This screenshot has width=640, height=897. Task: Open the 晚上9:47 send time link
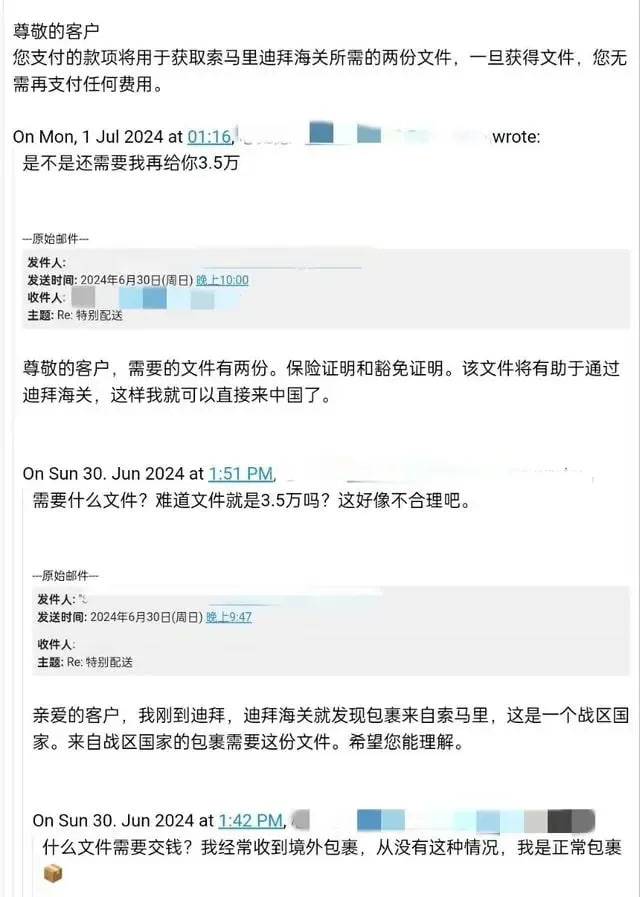tap(228, 617)
